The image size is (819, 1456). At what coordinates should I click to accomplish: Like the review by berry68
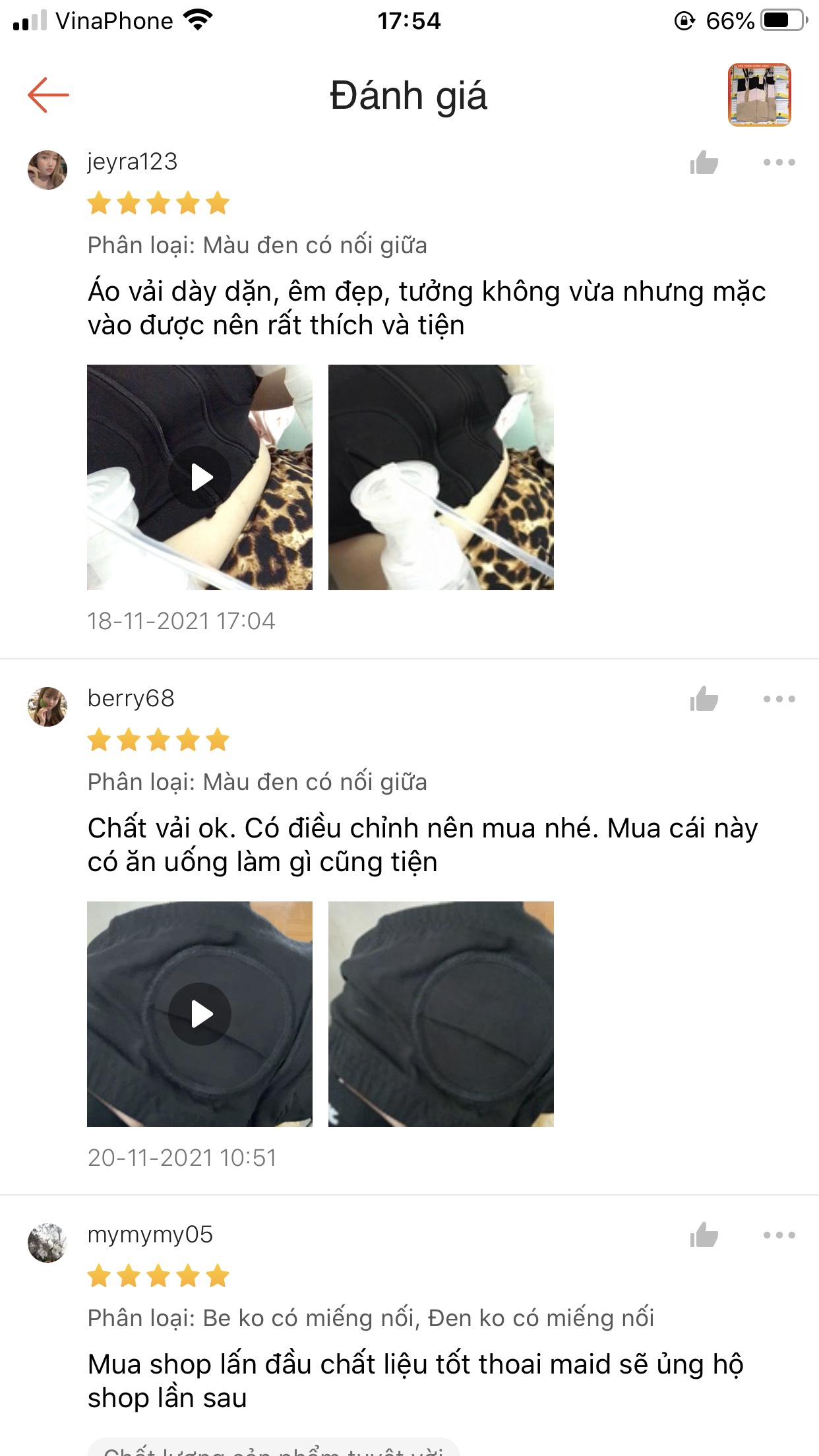click(x=704, y=699)
